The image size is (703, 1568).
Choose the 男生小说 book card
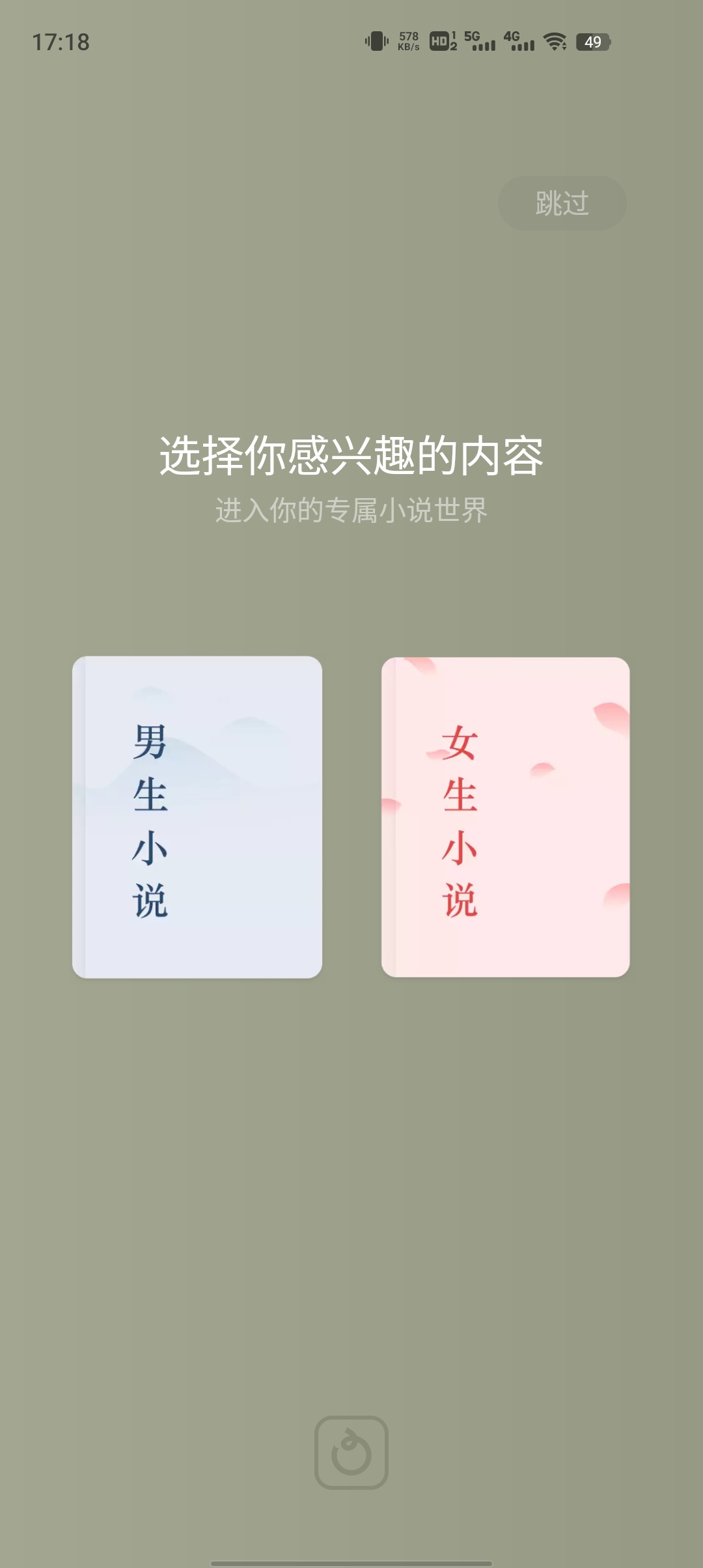[x=197, y=817]
